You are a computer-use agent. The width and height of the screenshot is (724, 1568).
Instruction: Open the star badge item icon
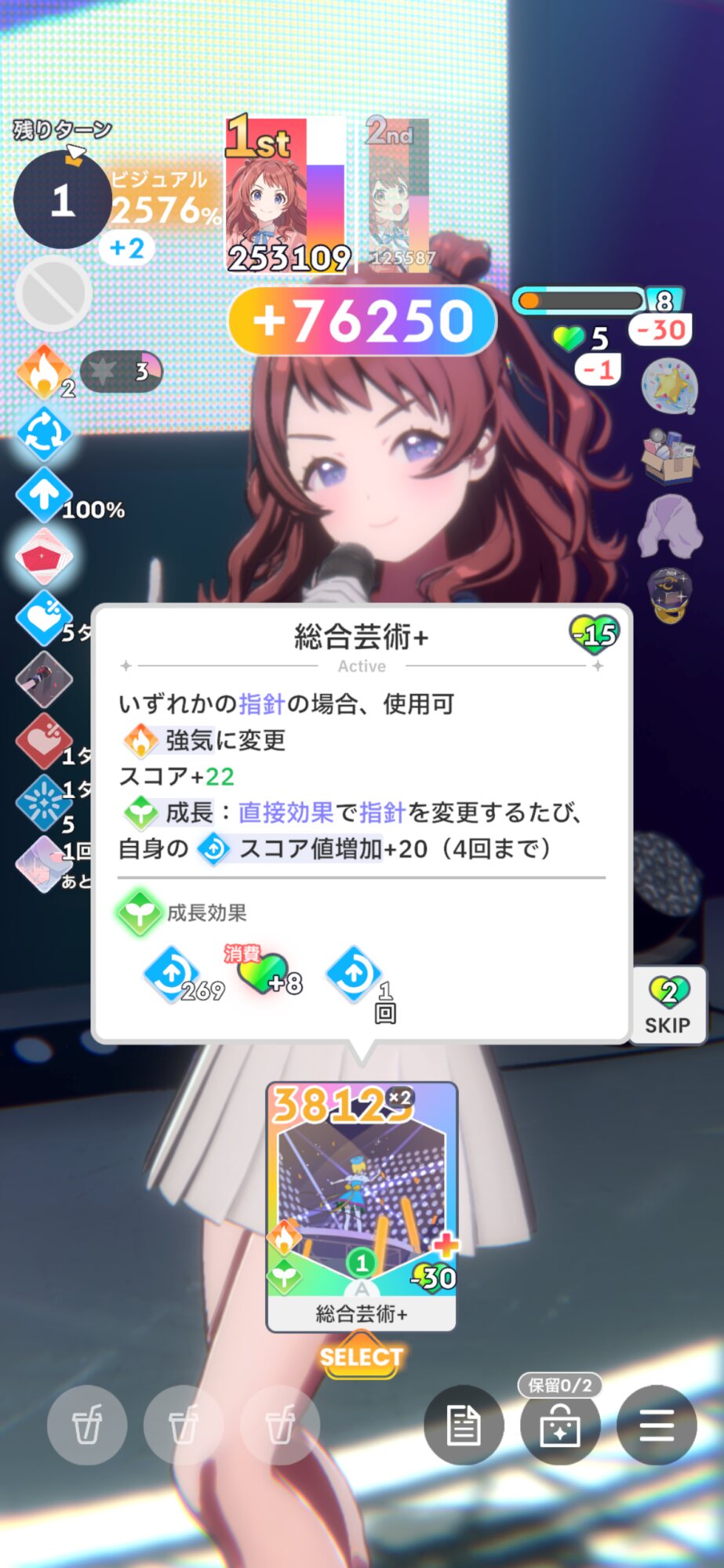point(669,386)
